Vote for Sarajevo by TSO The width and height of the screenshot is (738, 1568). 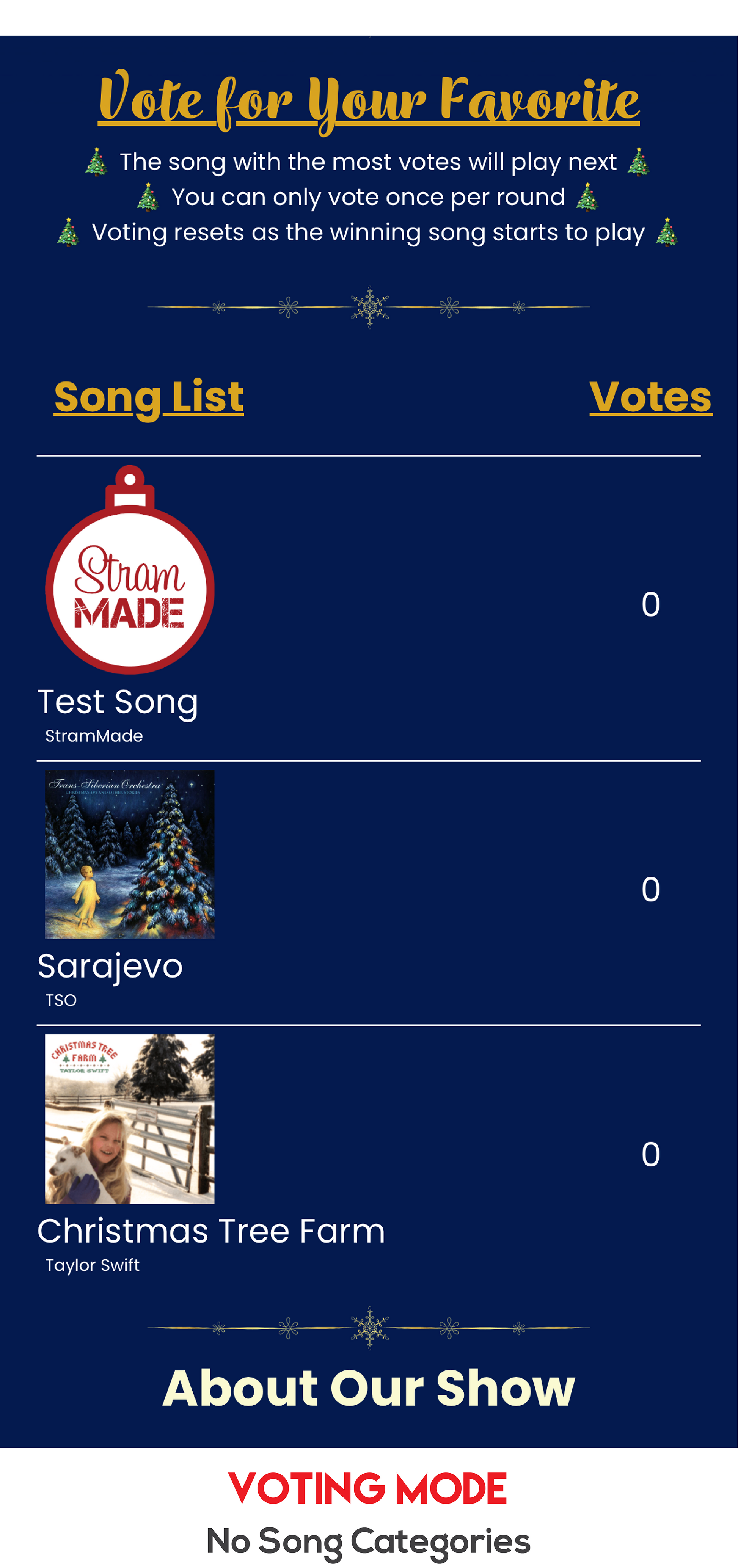click(x=129, y=854)
